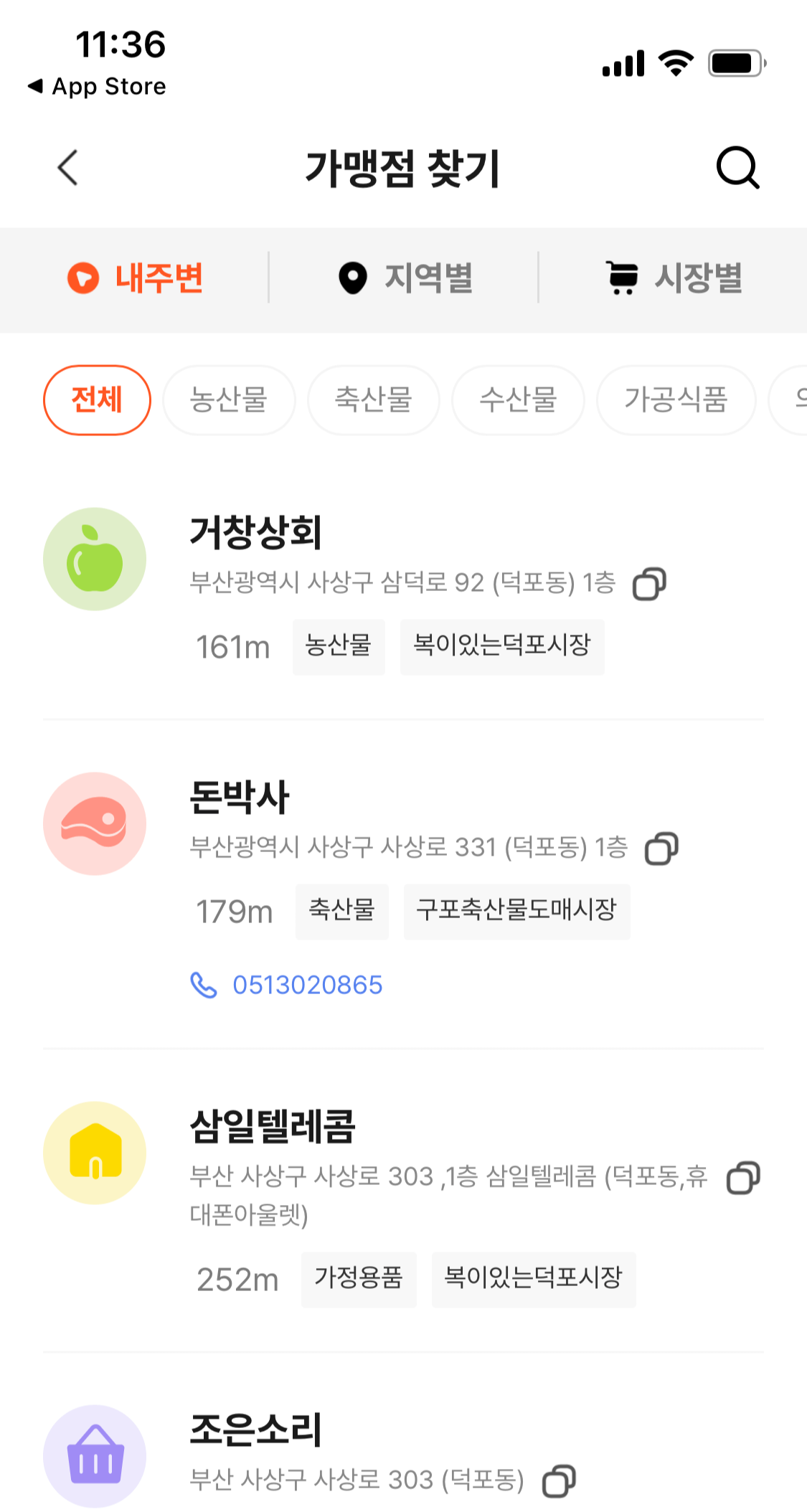Call 돈박사 via the phone number link
This screenshot has width=807, height=1512.
[x=307, y=986]
